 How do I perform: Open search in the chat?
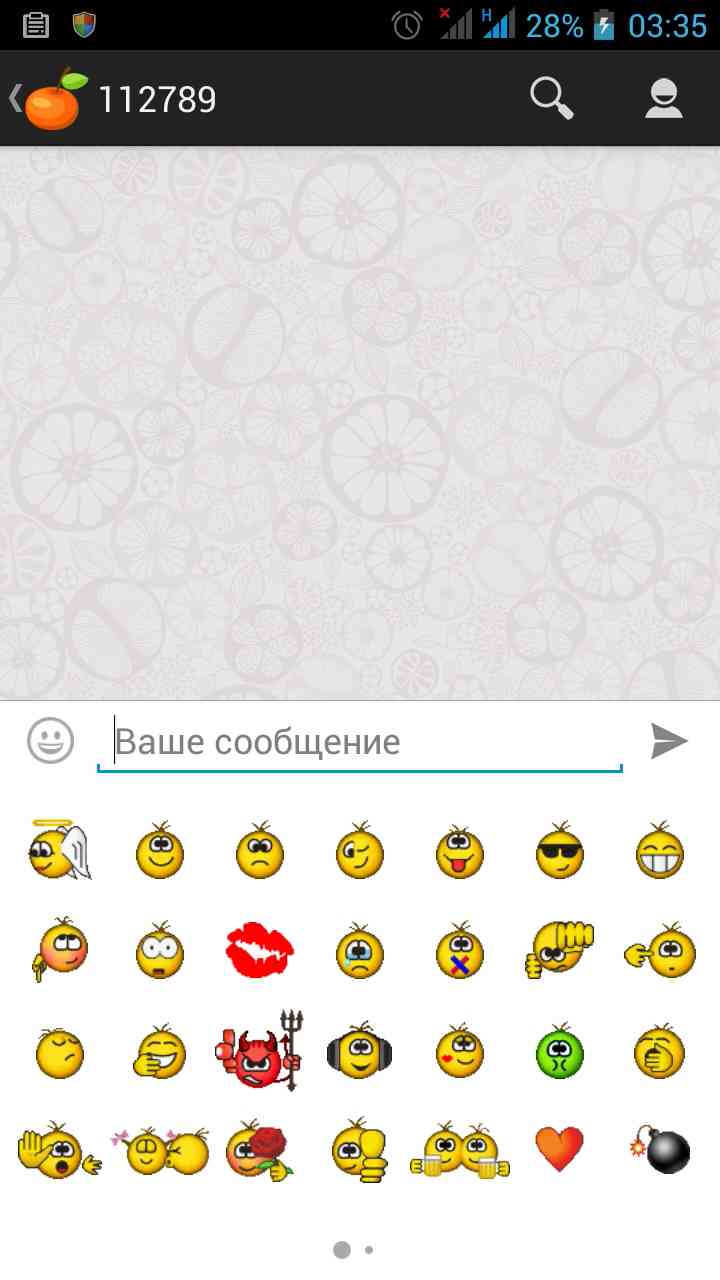[x=551, y=99]
